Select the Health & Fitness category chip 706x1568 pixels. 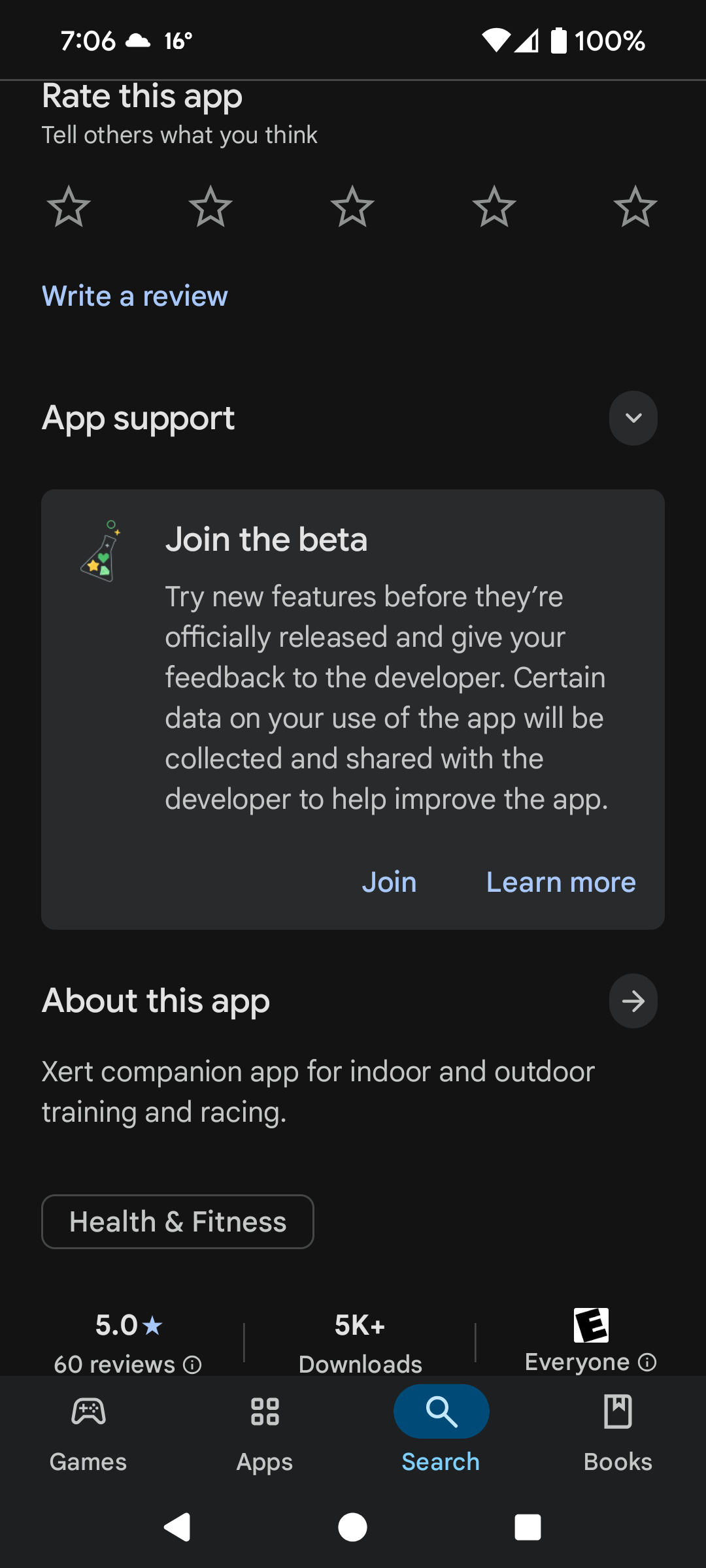click(x=178, y=1222)
